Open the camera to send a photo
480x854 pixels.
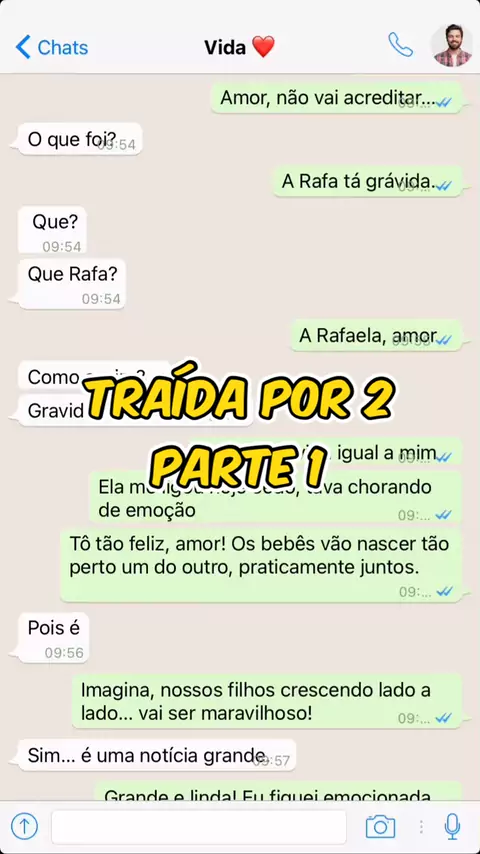coord(380,827)
